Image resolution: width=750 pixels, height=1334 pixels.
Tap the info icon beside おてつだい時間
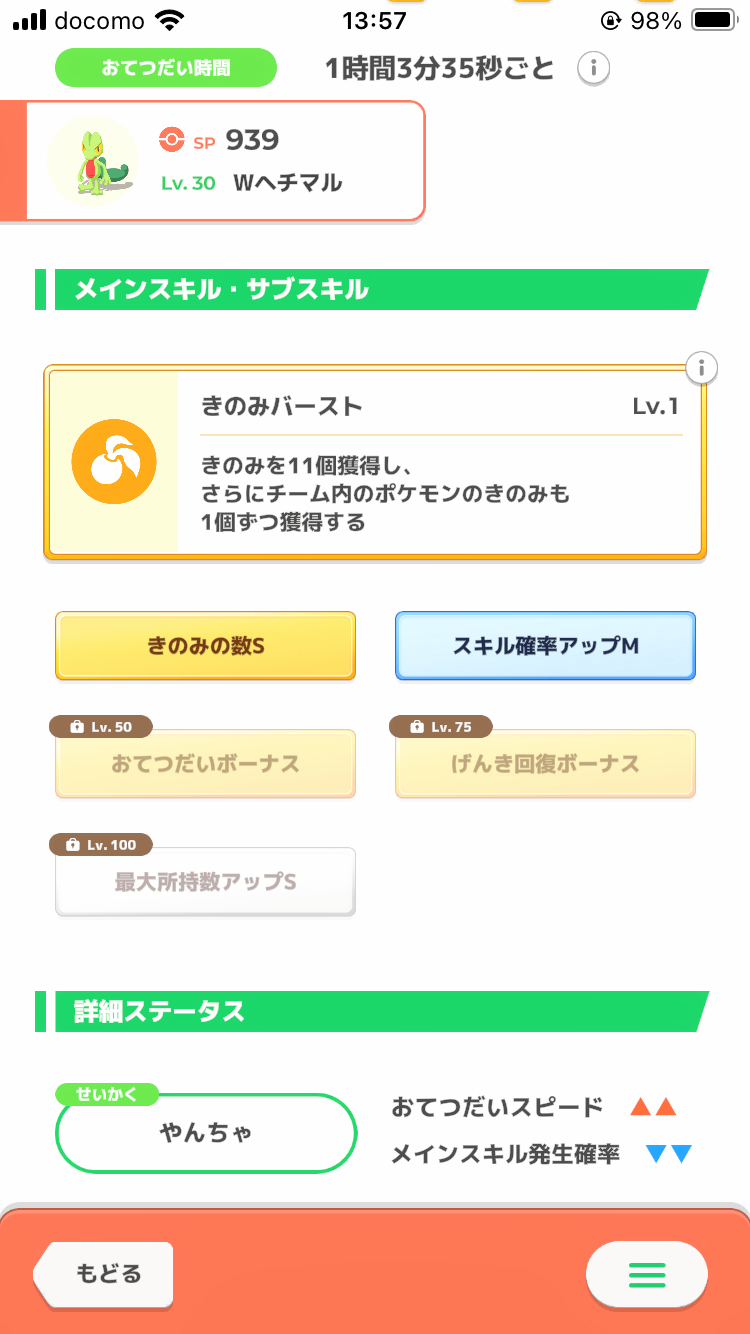coord(594,69)
